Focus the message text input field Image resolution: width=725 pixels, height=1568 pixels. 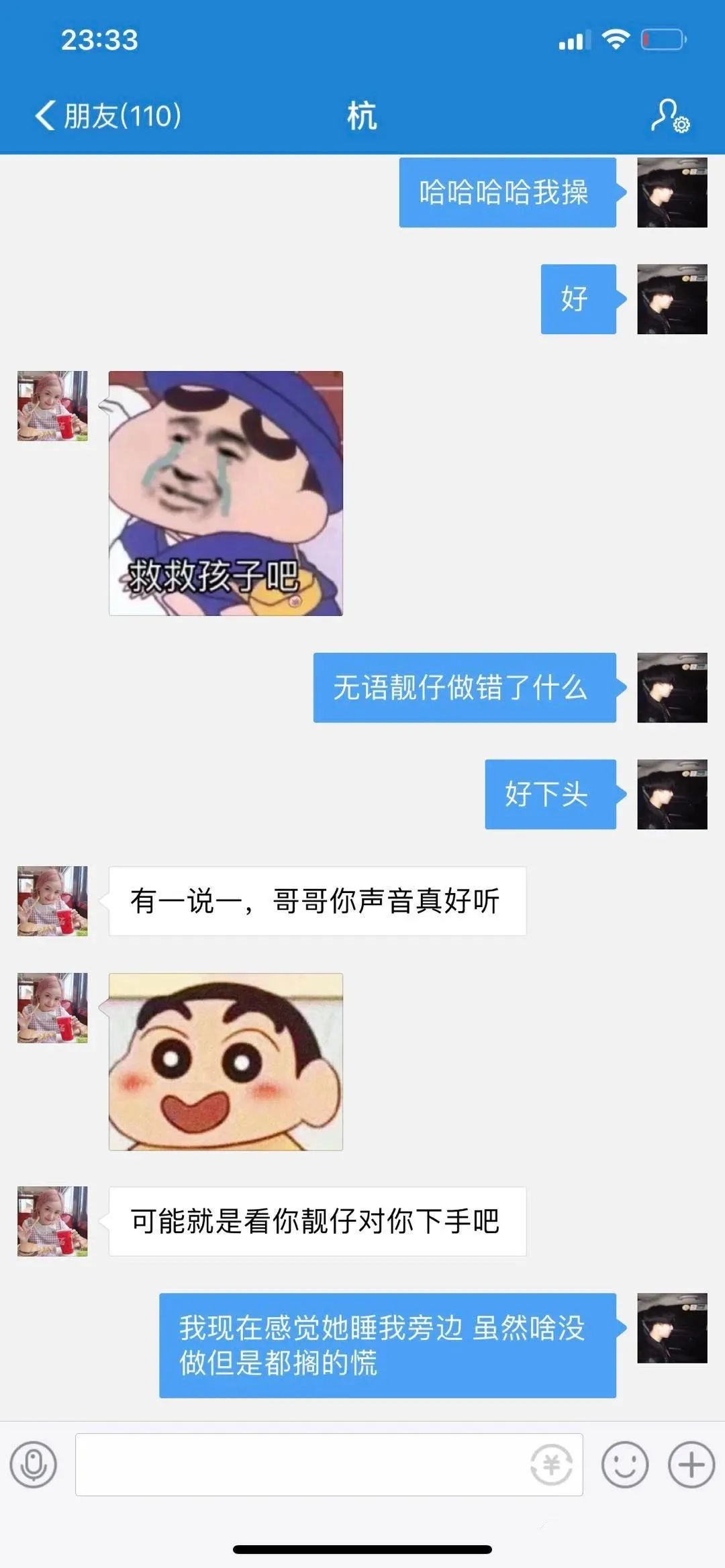302,1465
